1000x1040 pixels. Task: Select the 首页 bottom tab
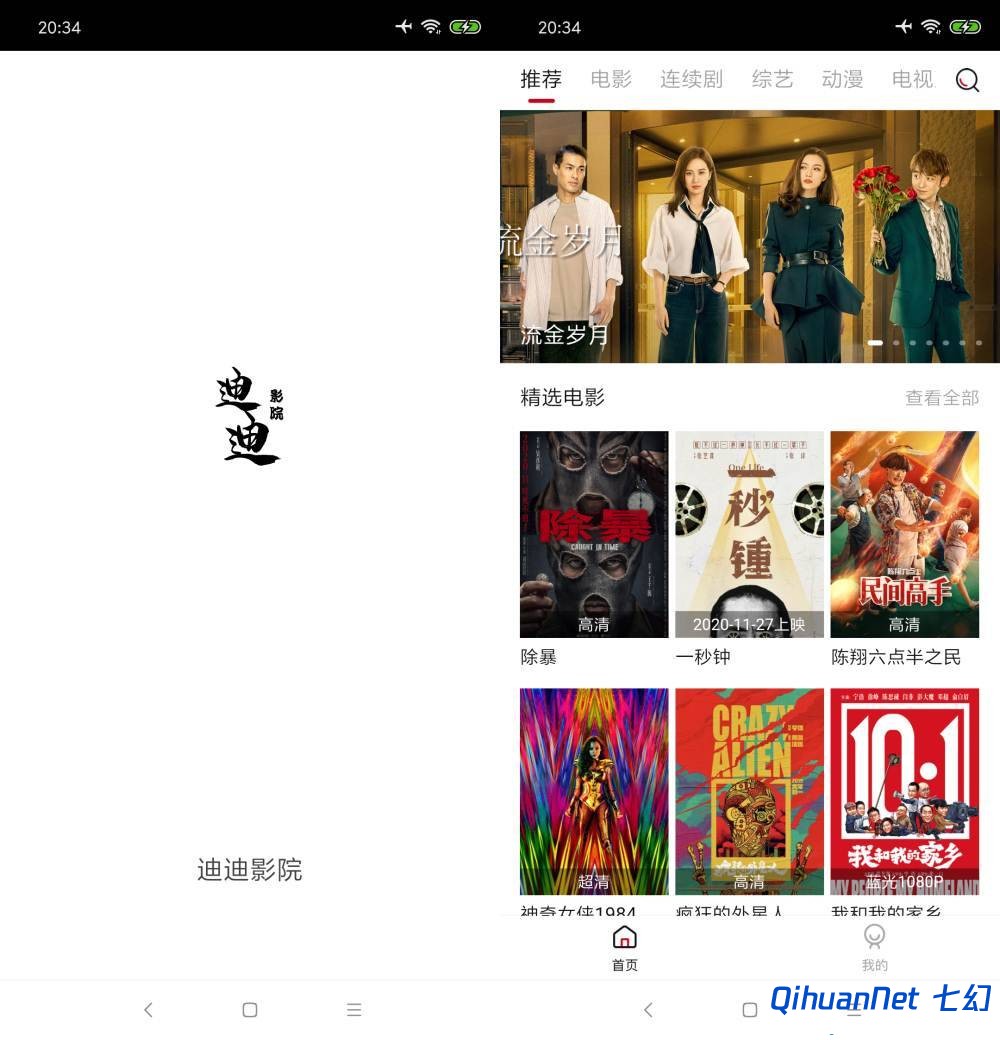point(624,947)
